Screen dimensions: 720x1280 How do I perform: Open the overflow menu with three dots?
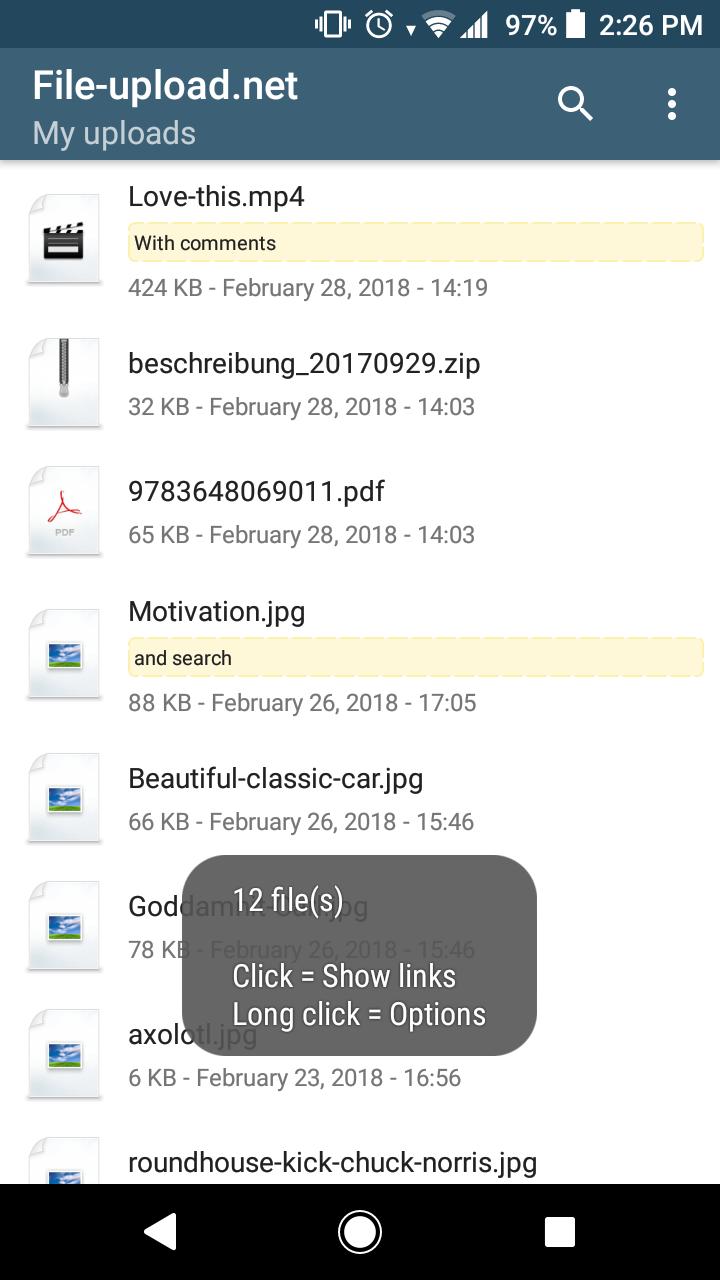[671, 103]
